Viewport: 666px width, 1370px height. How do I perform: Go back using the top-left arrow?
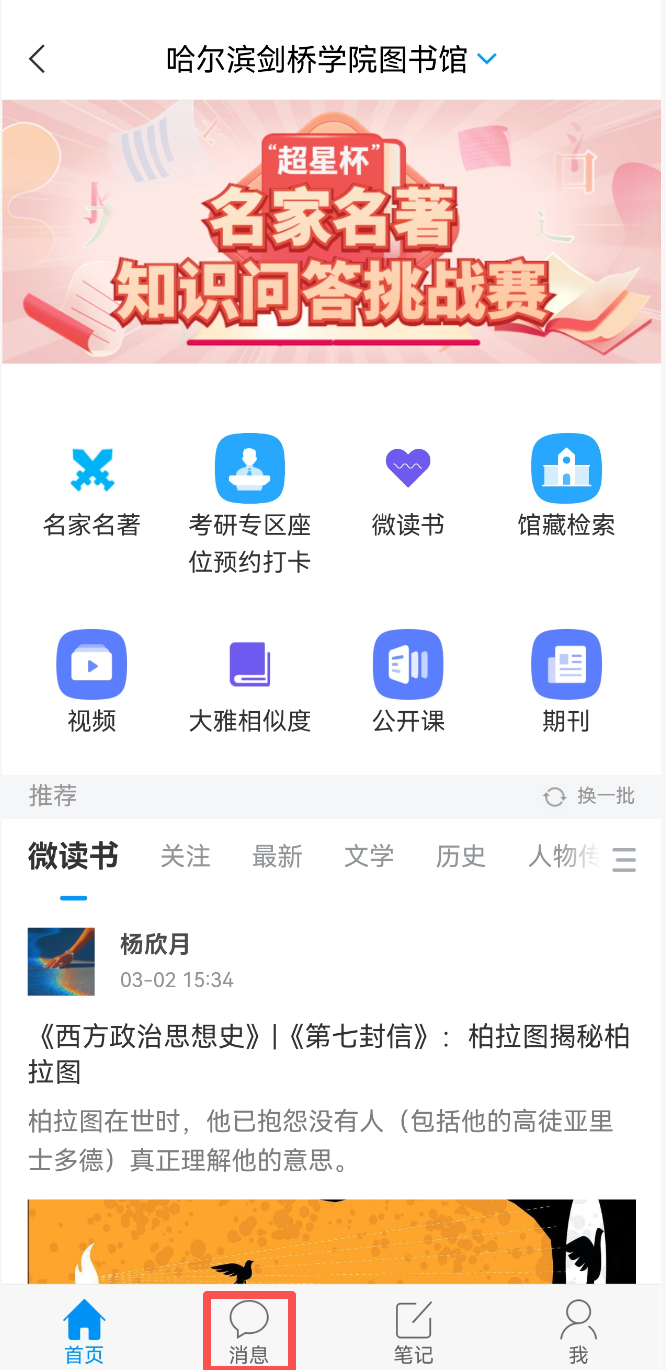[37, 59]
